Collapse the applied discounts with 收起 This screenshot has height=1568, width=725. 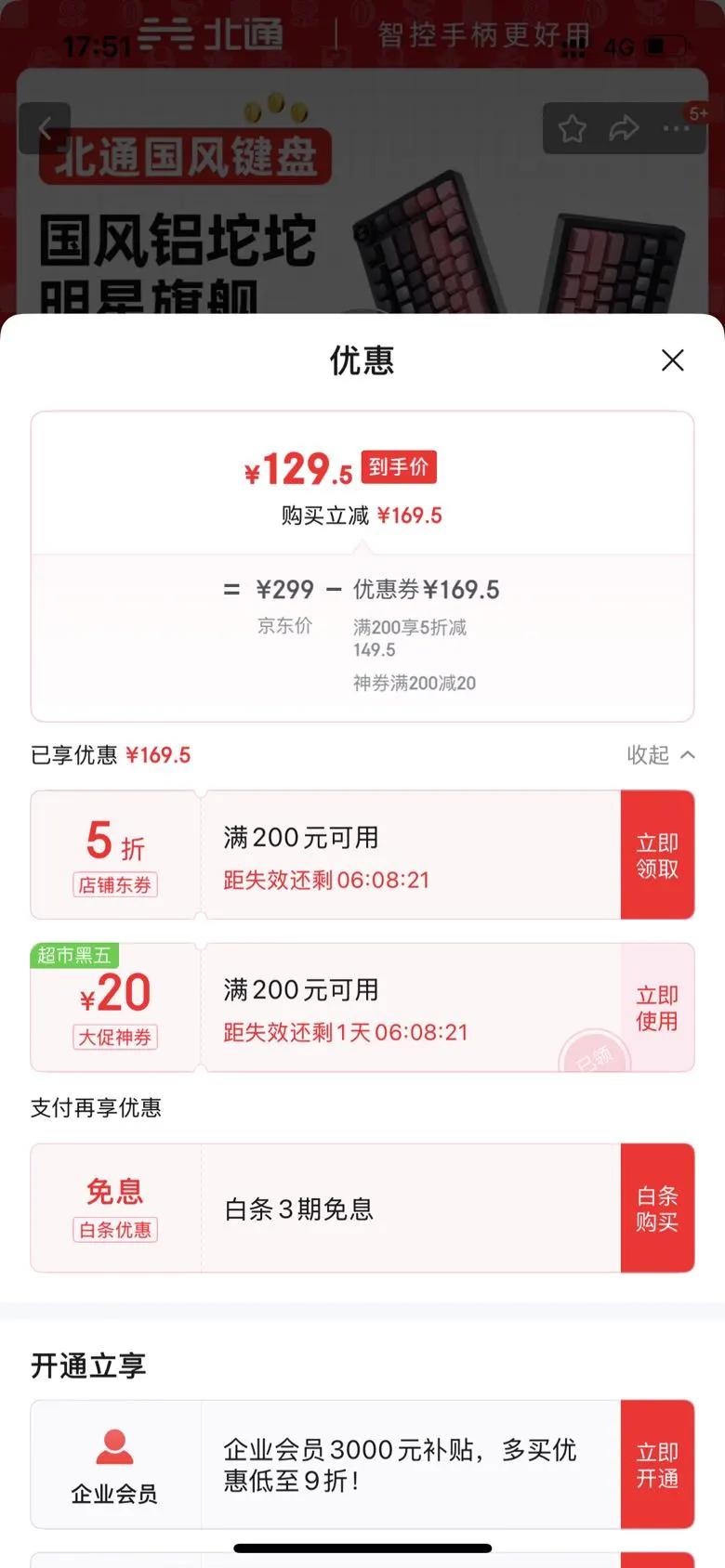(x=661, y=755)
